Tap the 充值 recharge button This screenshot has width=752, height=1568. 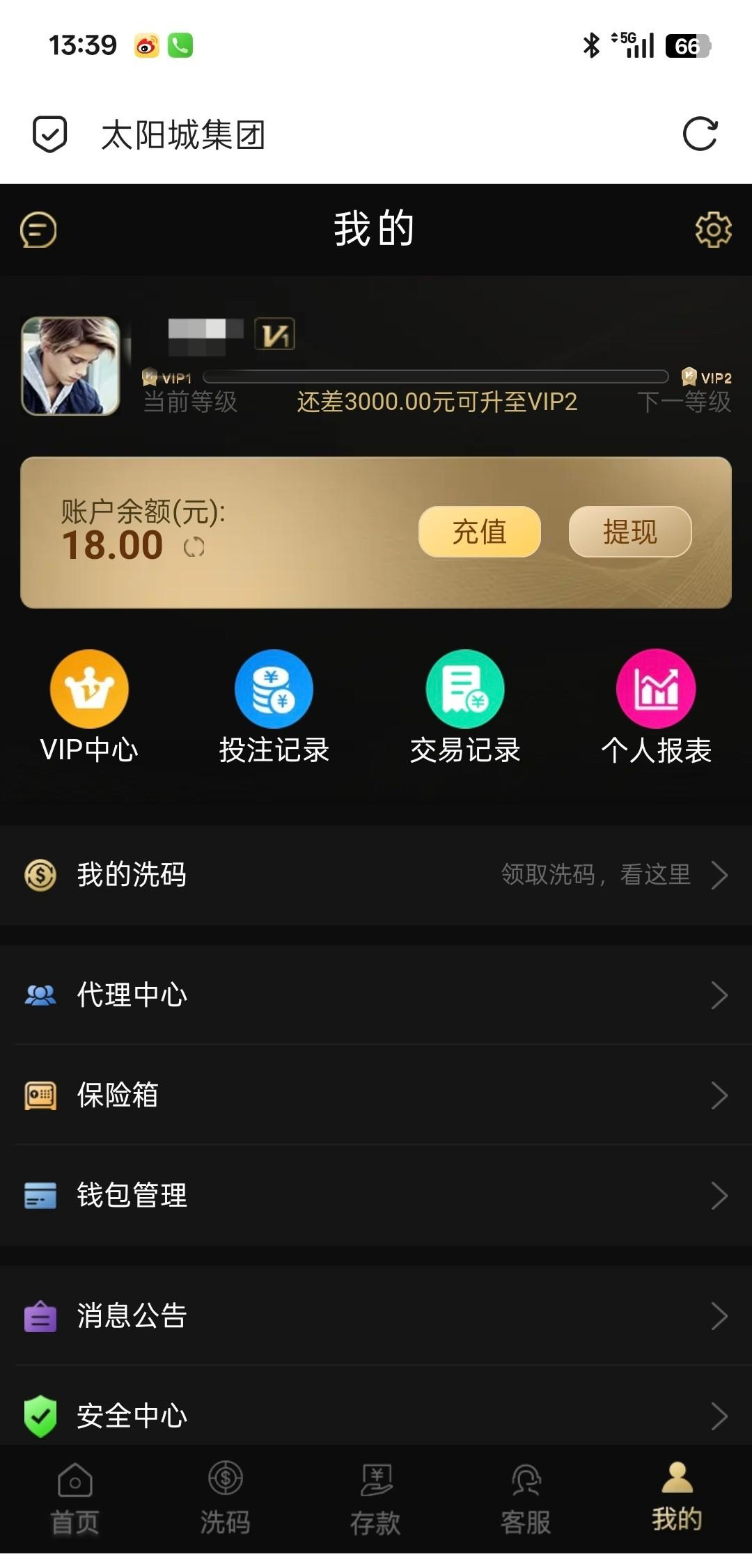pyautogui.click(x=479, y=532)
